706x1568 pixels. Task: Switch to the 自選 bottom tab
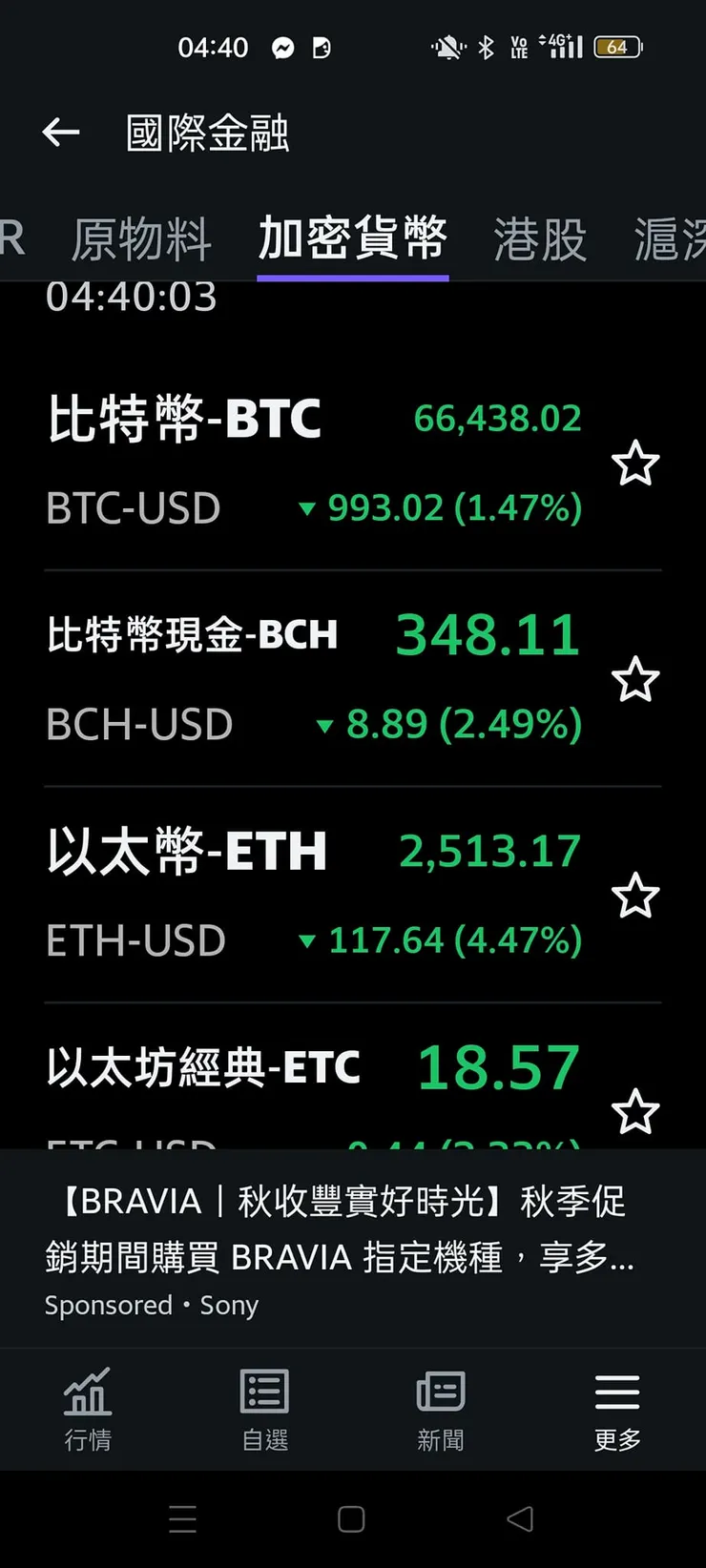pos(264,1410)
